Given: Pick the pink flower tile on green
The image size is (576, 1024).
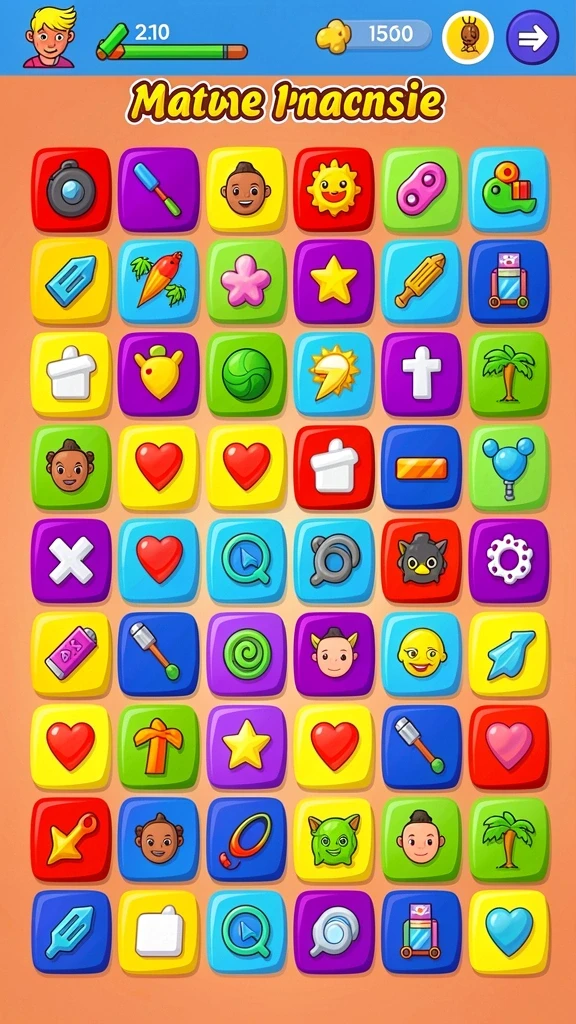Looking at the screenshot, I should 246,281.
